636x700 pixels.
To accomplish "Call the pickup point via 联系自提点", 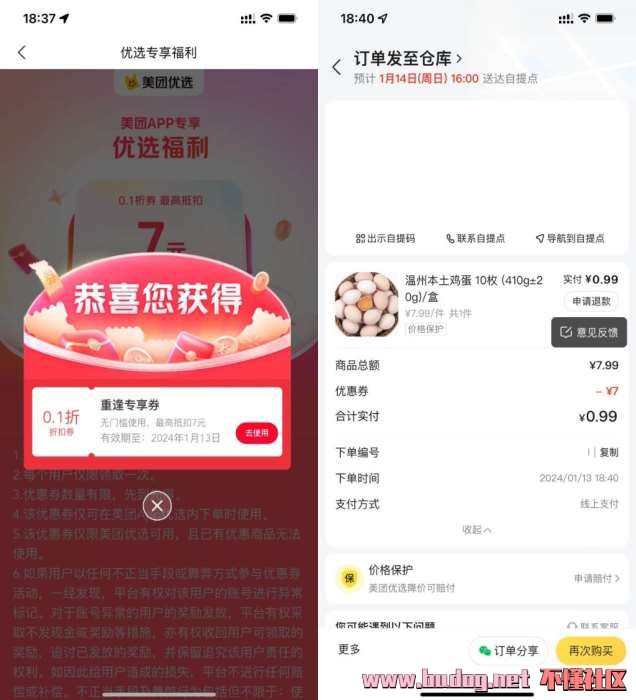I will point(475,238).
